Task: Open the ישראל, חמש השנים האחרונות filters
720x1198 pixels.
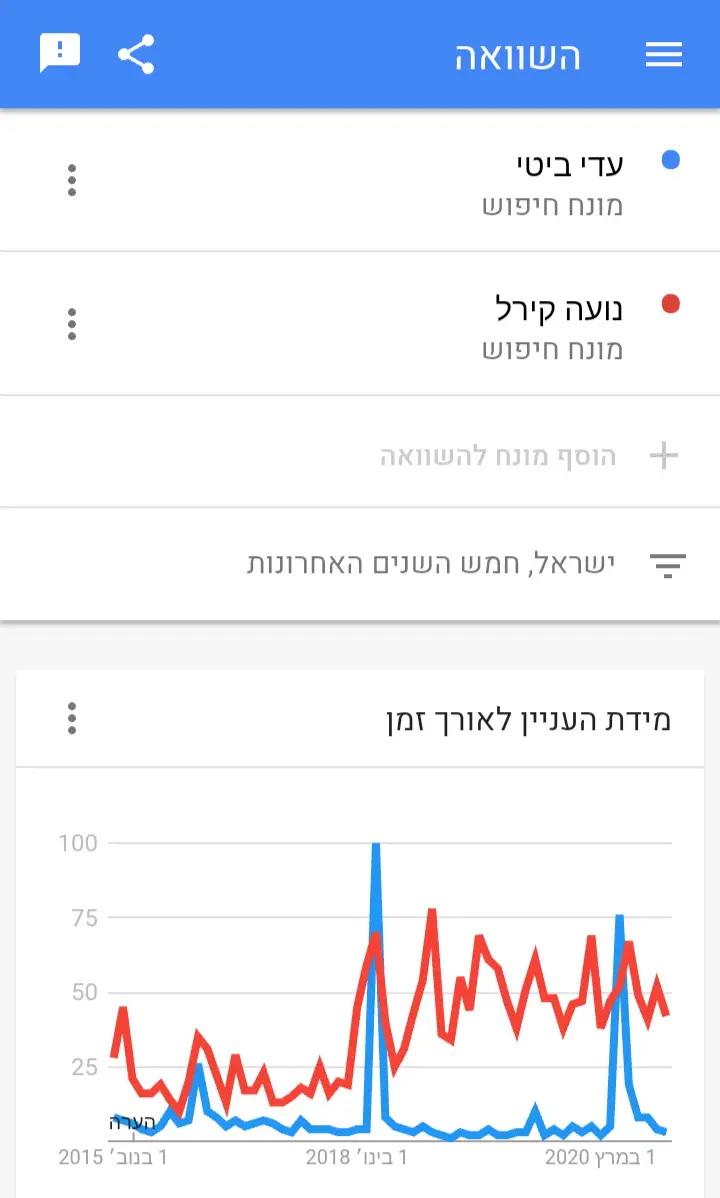Action: coord(430,563)
